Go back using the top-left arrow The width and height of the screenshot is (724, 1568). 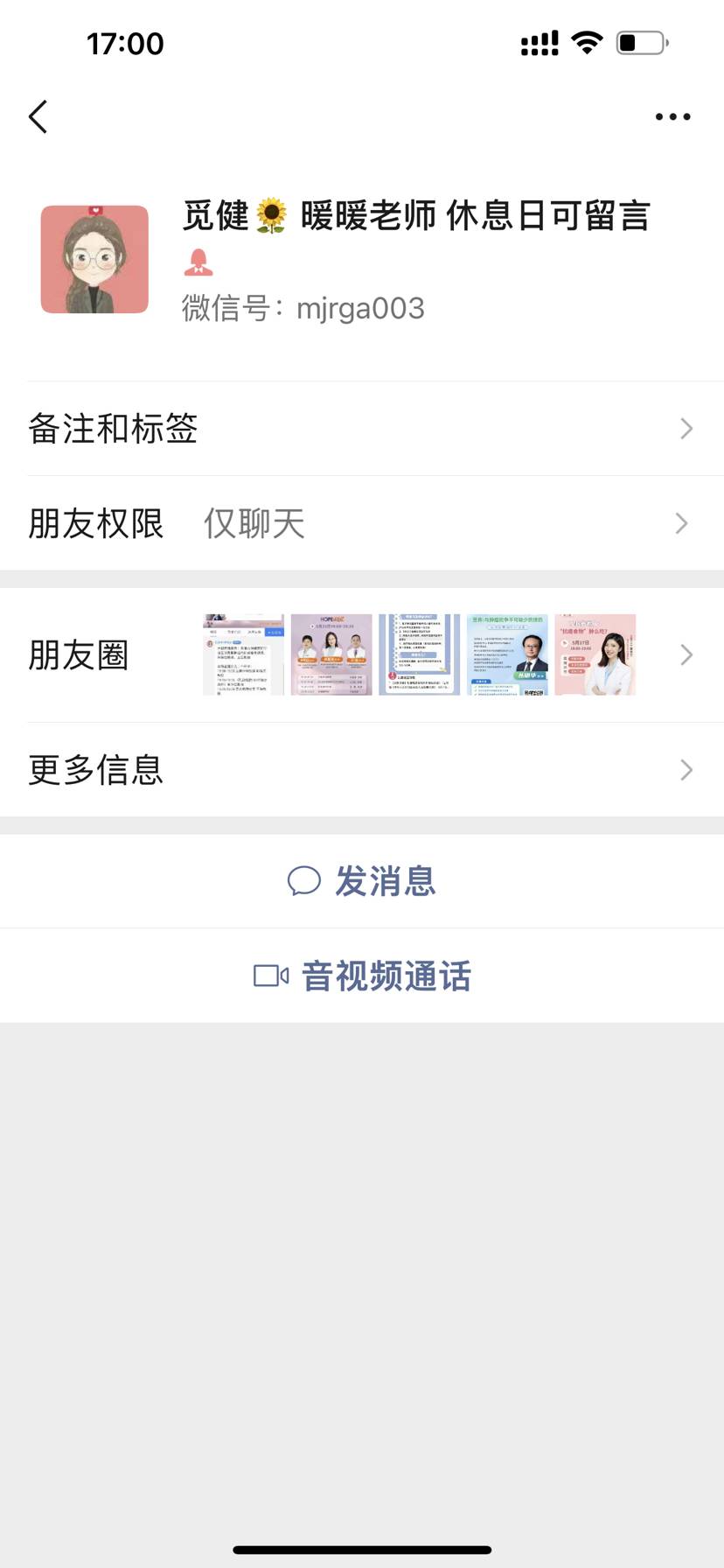[x=38, y=116]
